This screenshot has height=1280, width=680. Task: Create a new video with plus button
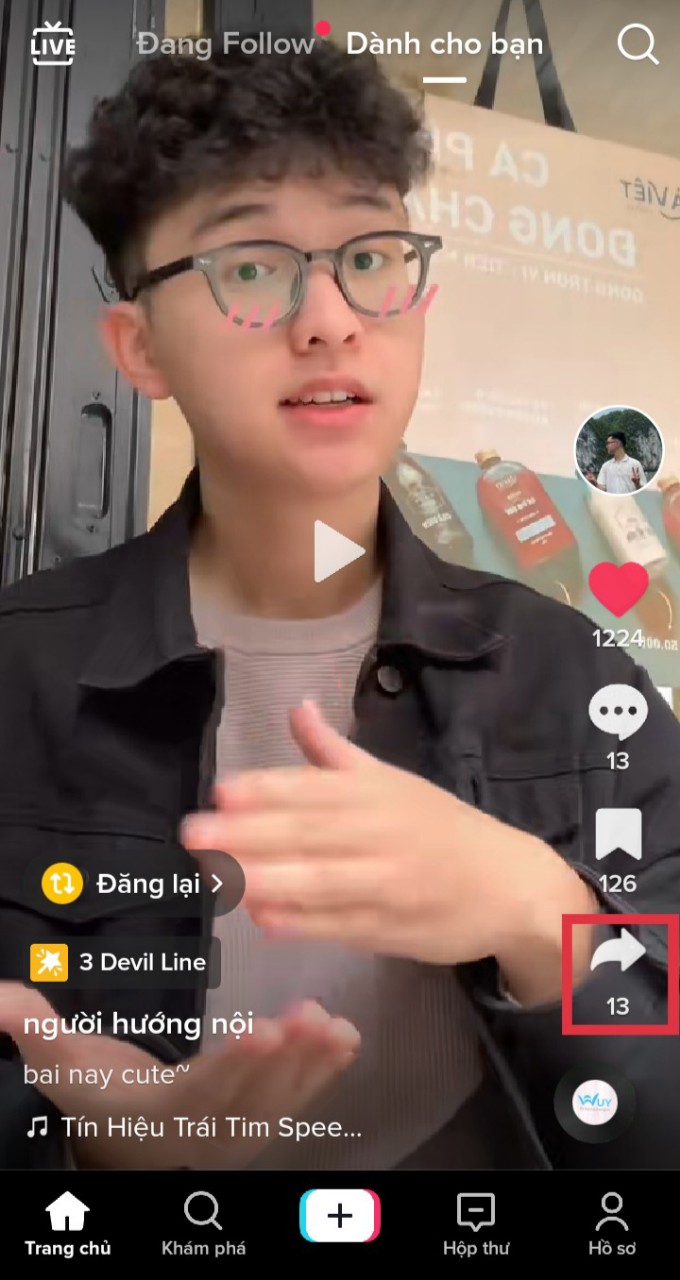[x=340, y=1216]
